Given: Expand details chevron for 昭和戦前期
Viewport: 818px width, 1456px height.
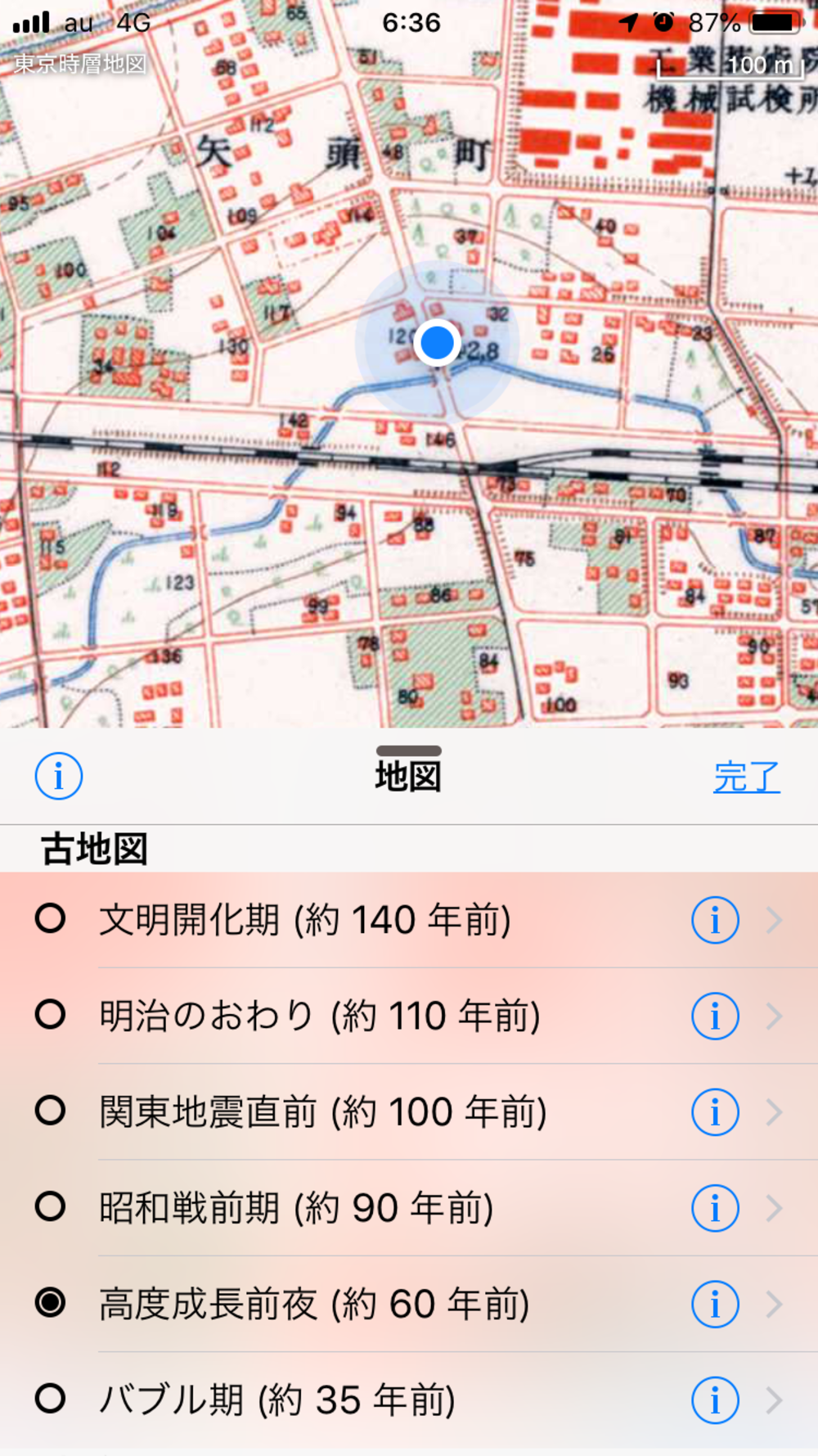Looking at the screenshot, I should (775, 1207).
